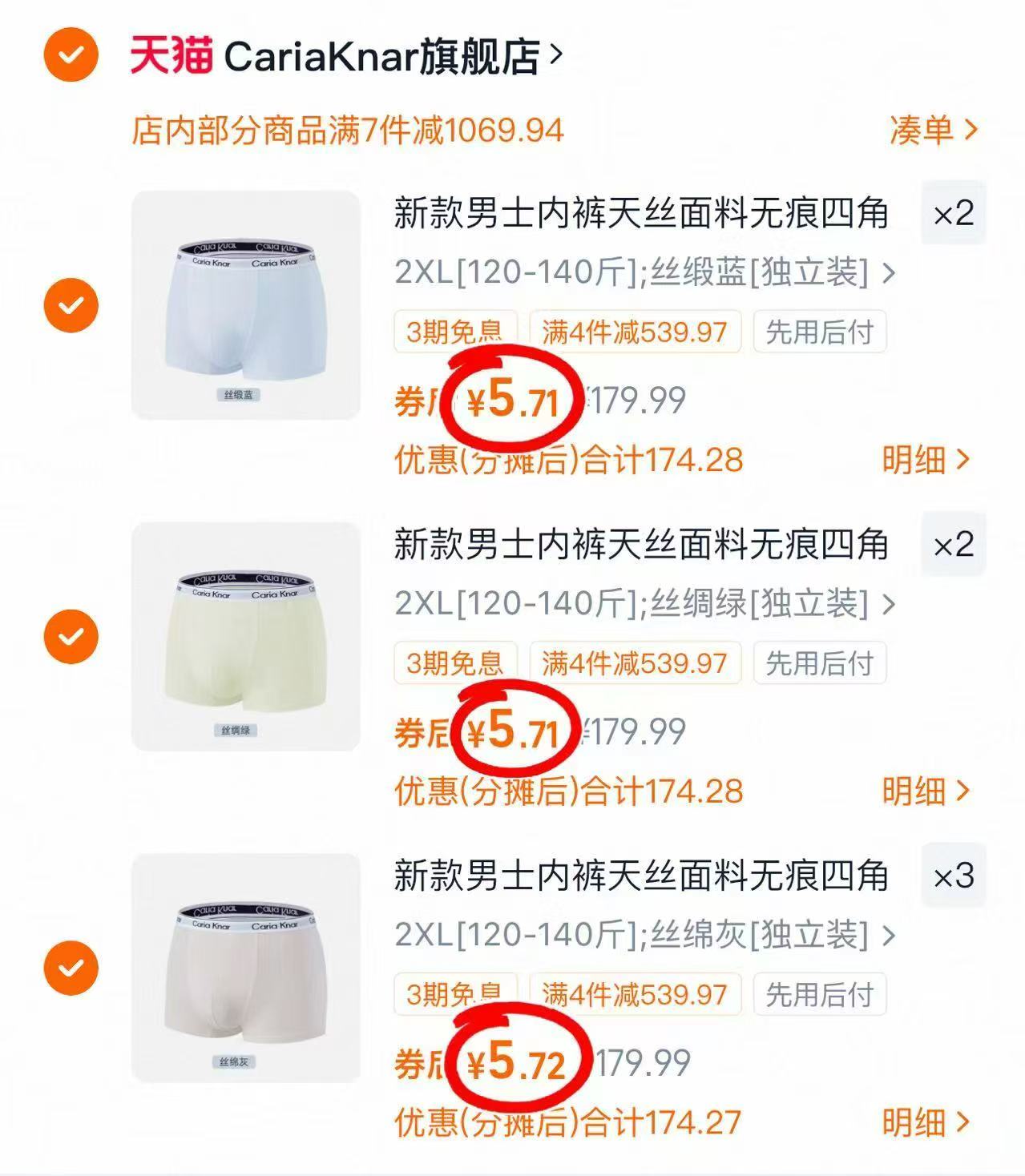This screenshot has height=1176, width=1025.
Task: Open 满4件减539.97 promotion tag on 丝绸绿 item
Action: point(634,663)
